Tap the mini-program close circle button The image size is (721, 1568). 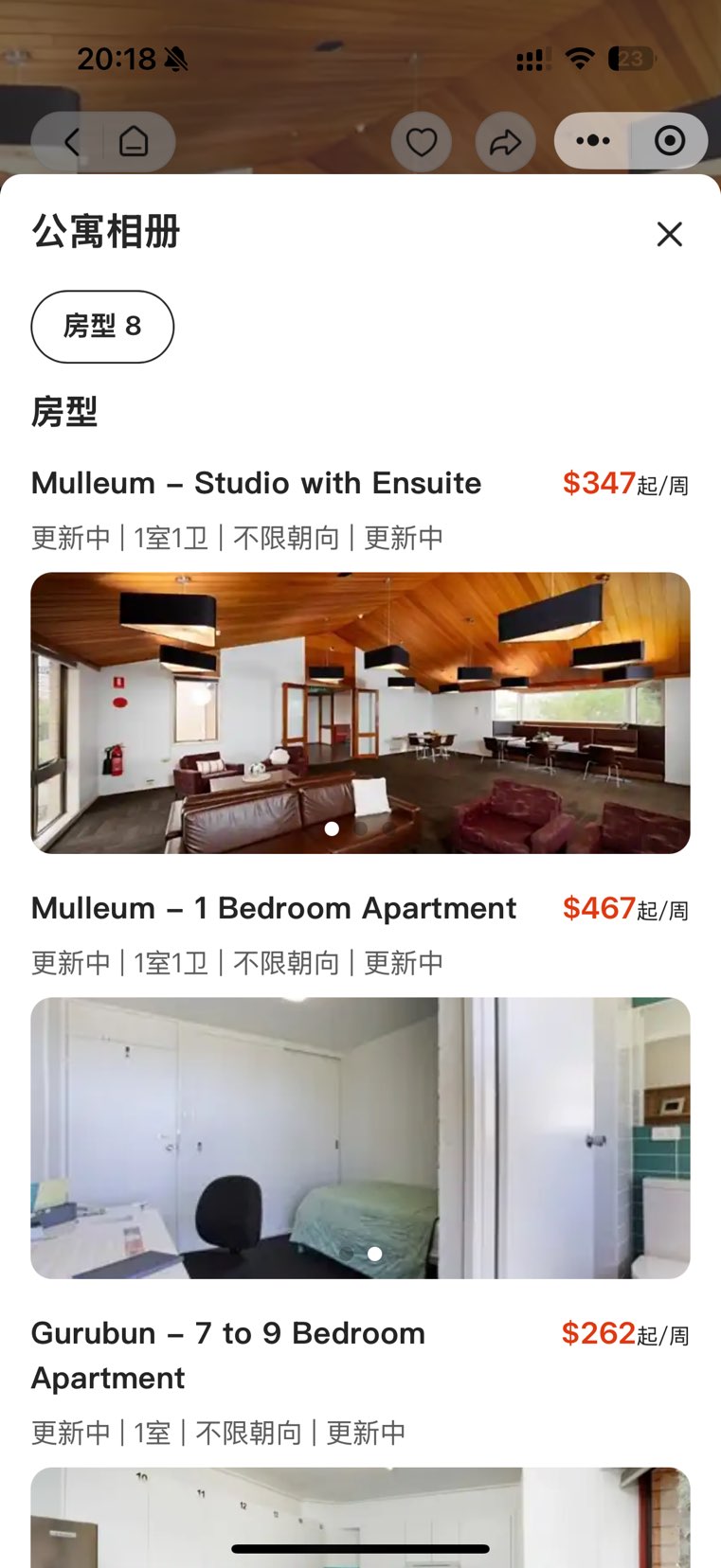point(670,141)
